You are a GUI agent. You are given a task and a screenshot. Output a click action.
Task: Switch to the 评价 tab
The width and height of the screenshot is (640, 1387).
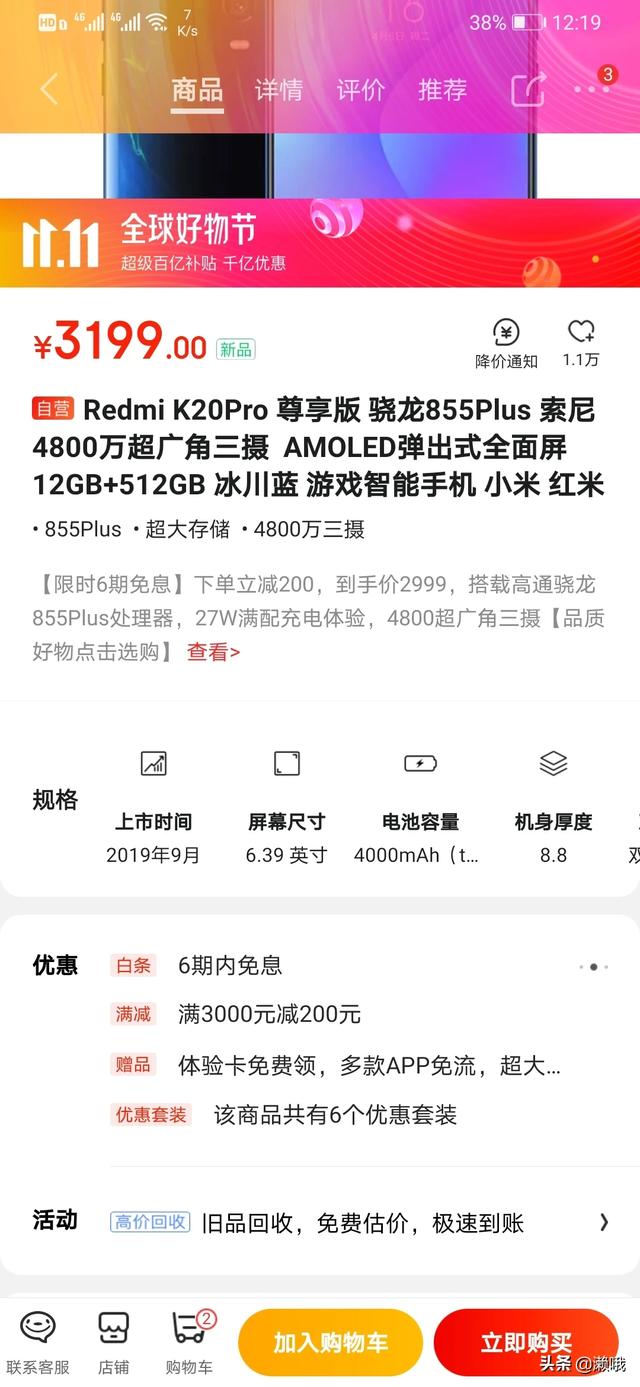click(x=360, y=90)
